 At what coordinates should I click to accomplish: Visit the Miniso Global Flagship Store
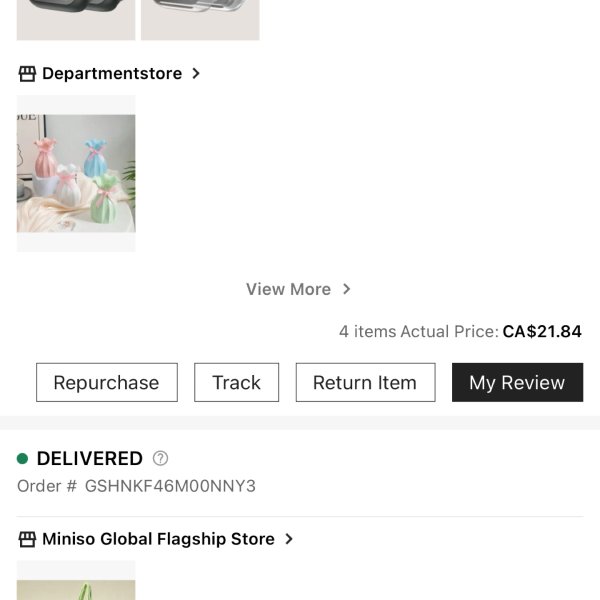[157, 539]
